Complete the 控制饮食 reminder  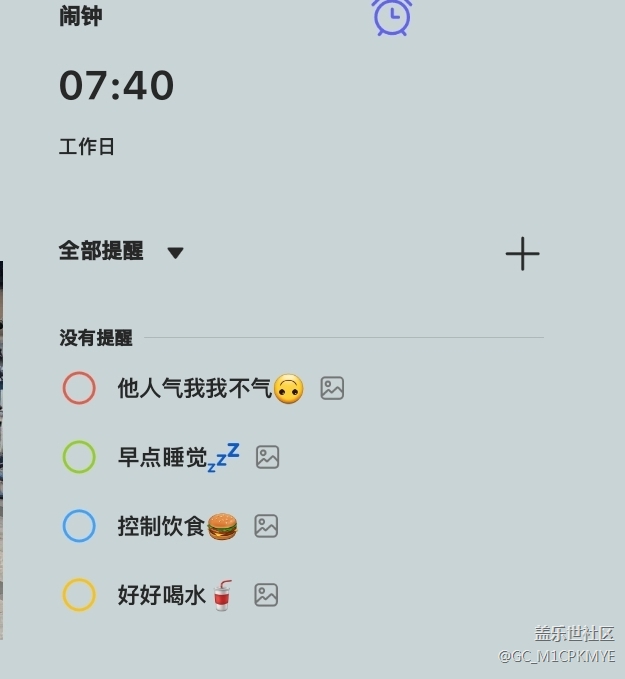(x=79, y=526)
